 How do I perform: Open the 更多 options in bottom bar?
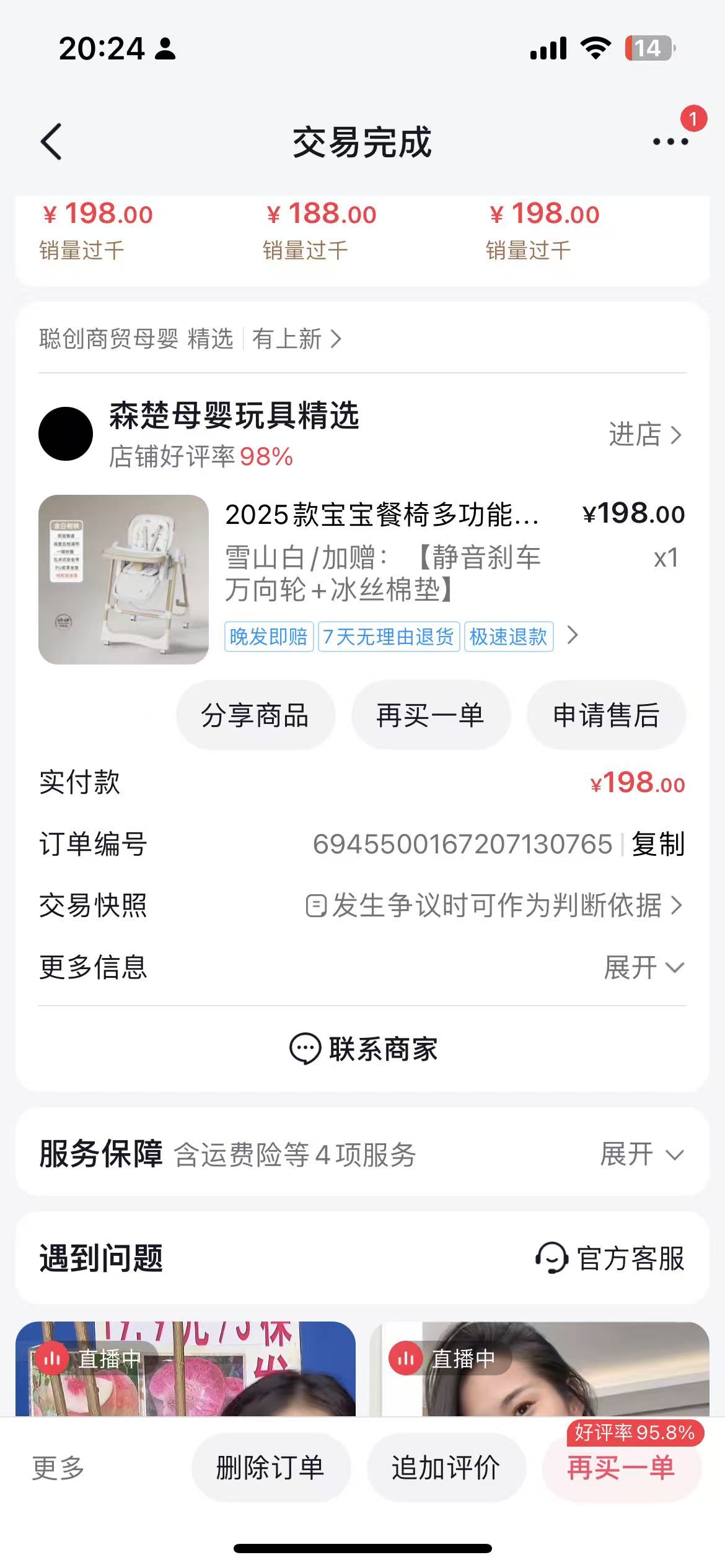(x=58, y=1468)
